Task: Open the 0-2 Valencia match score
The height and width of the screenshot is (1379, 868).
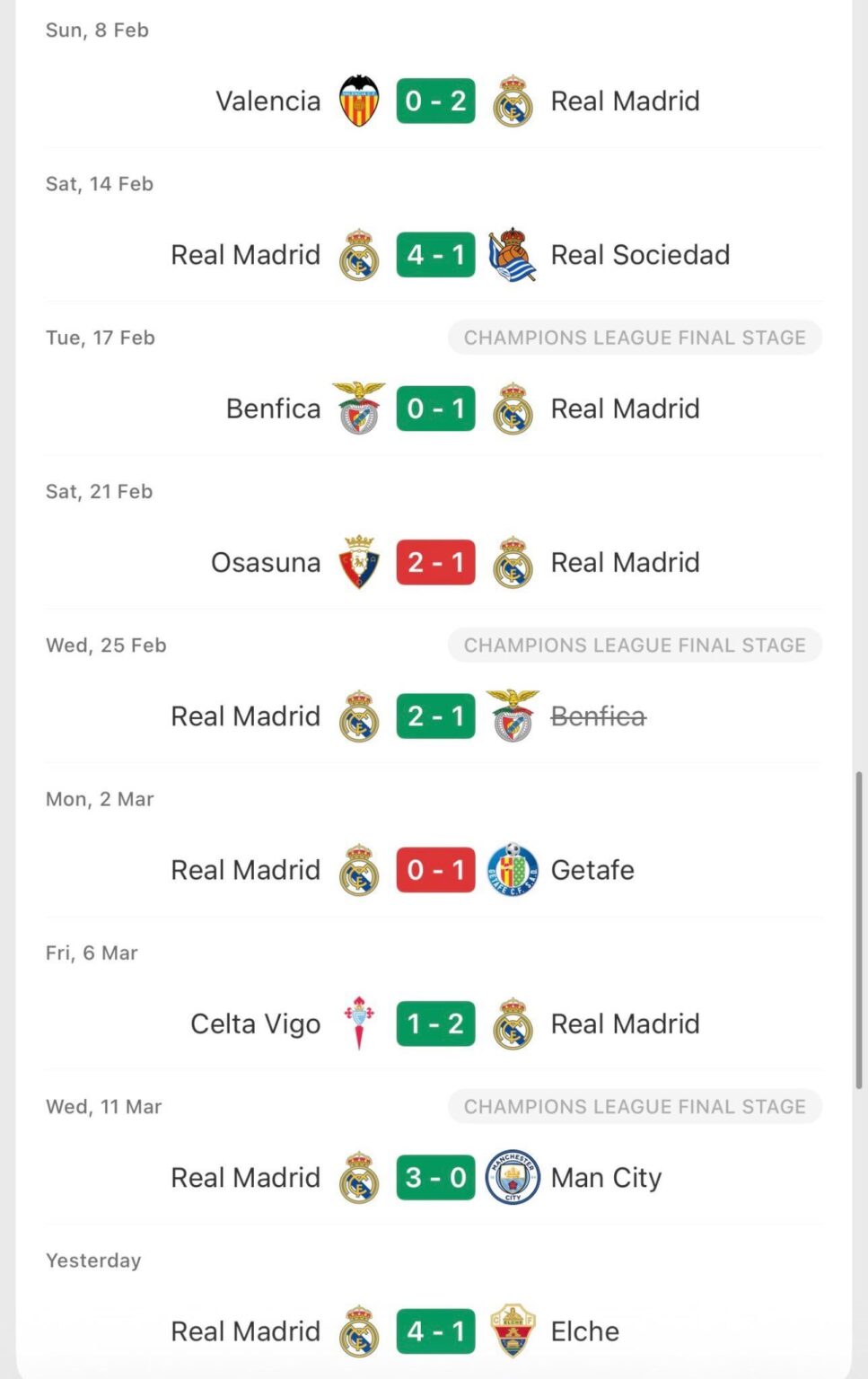Action: click(x=434, y=100)
